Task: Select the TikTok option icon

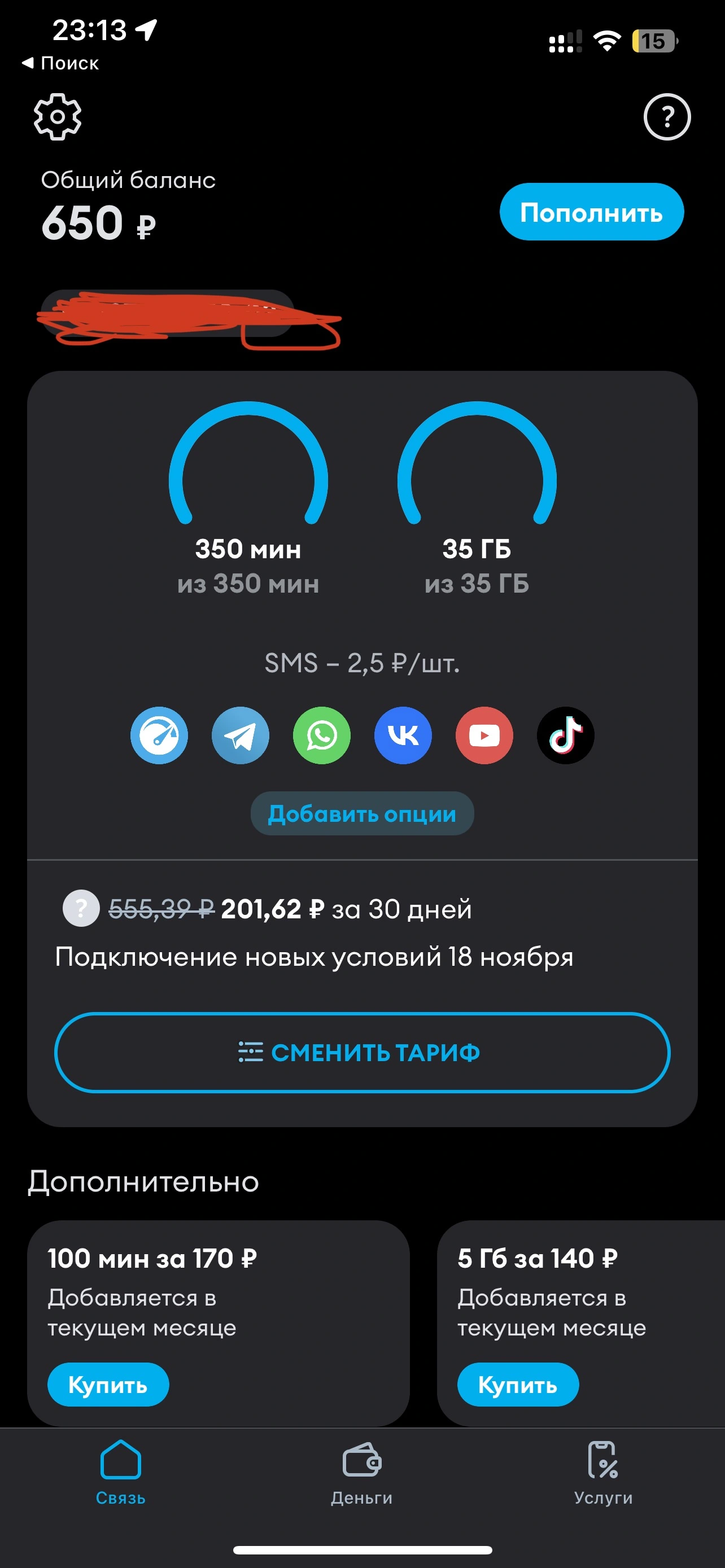Action: [566, 735]
